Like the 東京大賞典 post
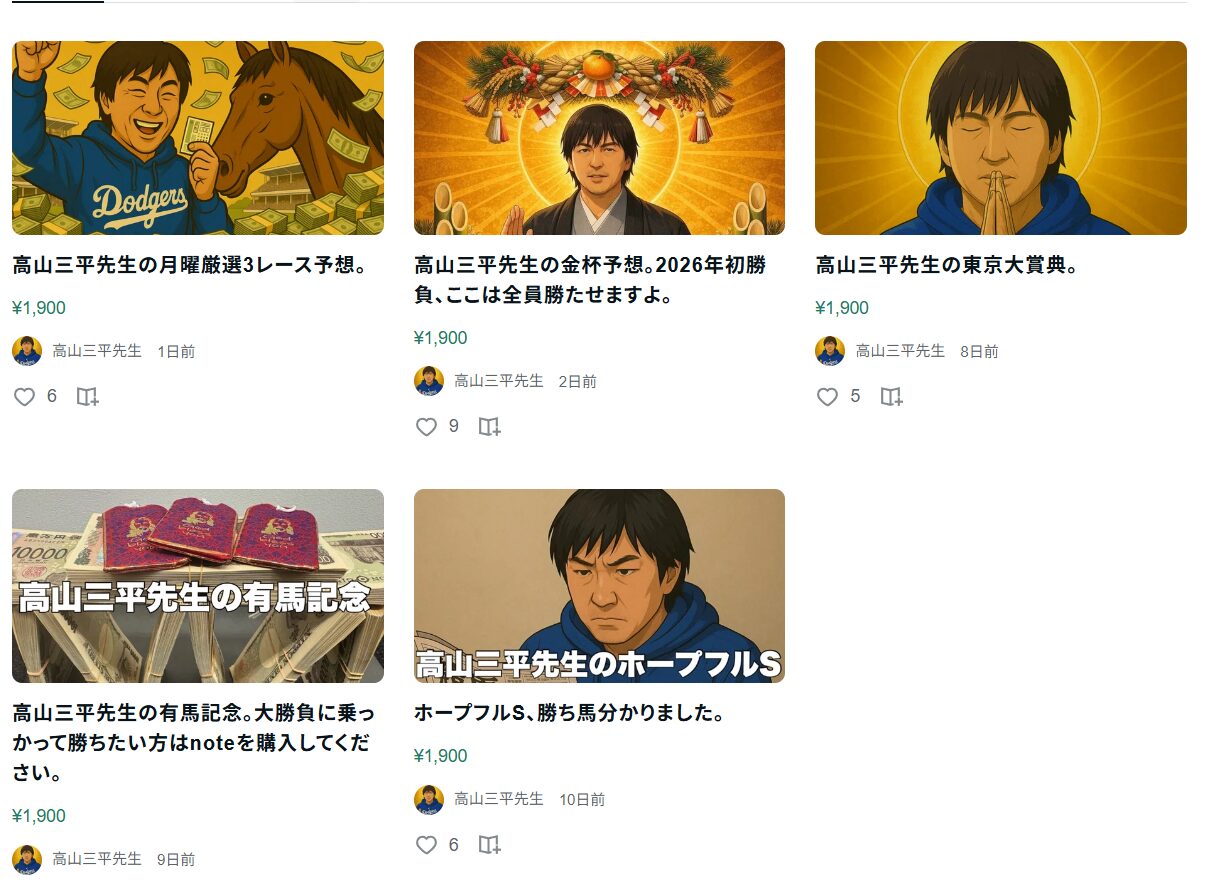This screenshot has height=882, width=1221. 827,397
